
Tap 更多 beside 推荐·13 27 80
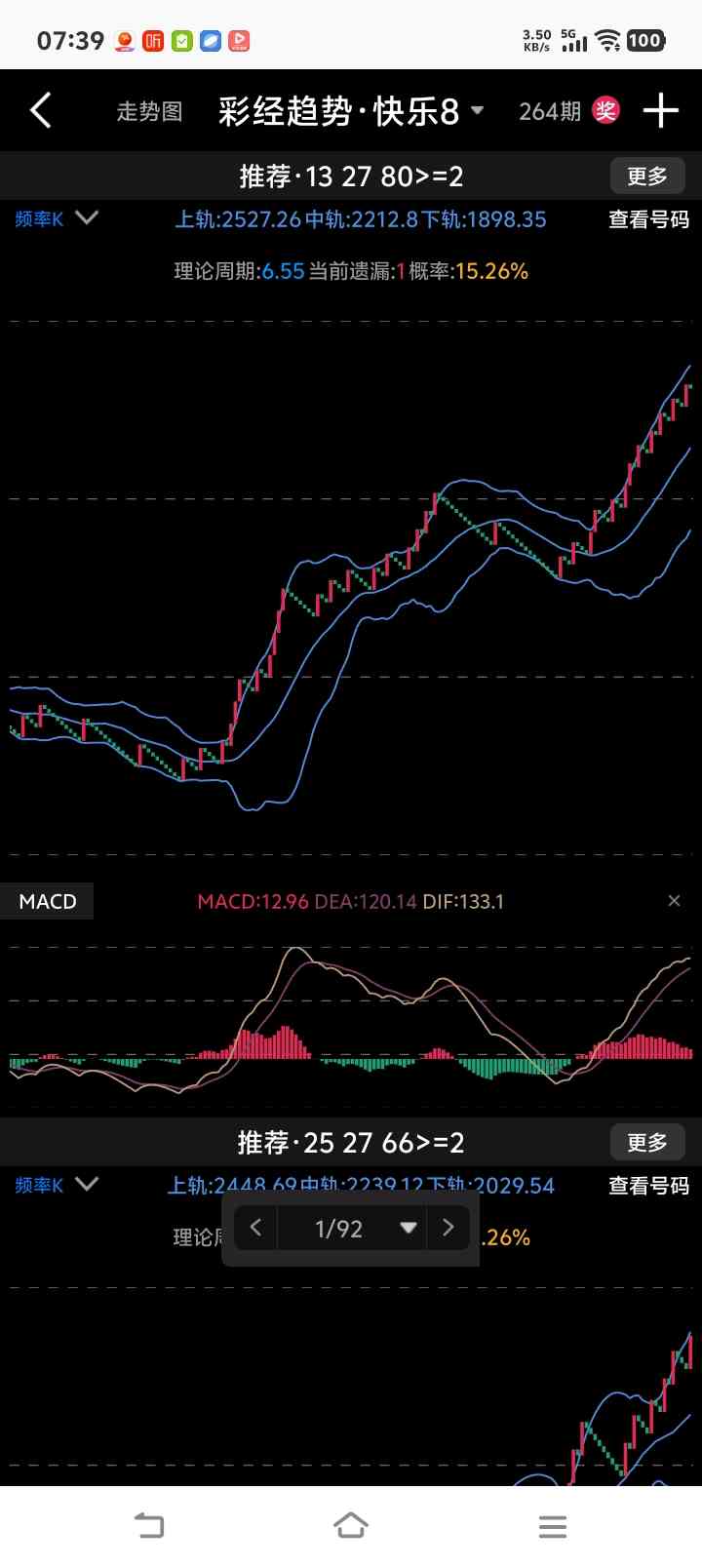[647, 176]
